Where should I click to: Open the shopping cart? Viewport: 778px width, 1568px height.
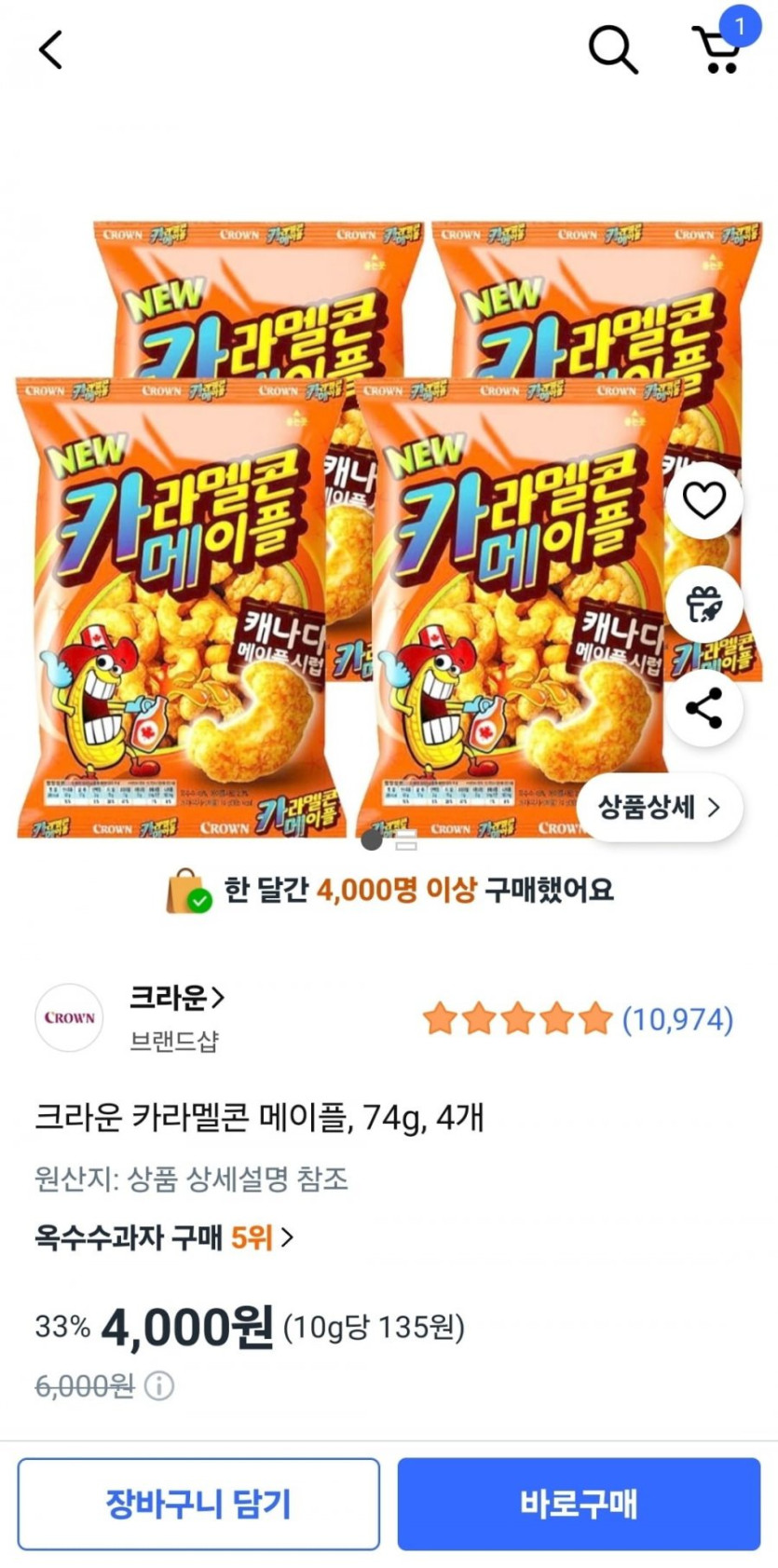click(718, 48)
